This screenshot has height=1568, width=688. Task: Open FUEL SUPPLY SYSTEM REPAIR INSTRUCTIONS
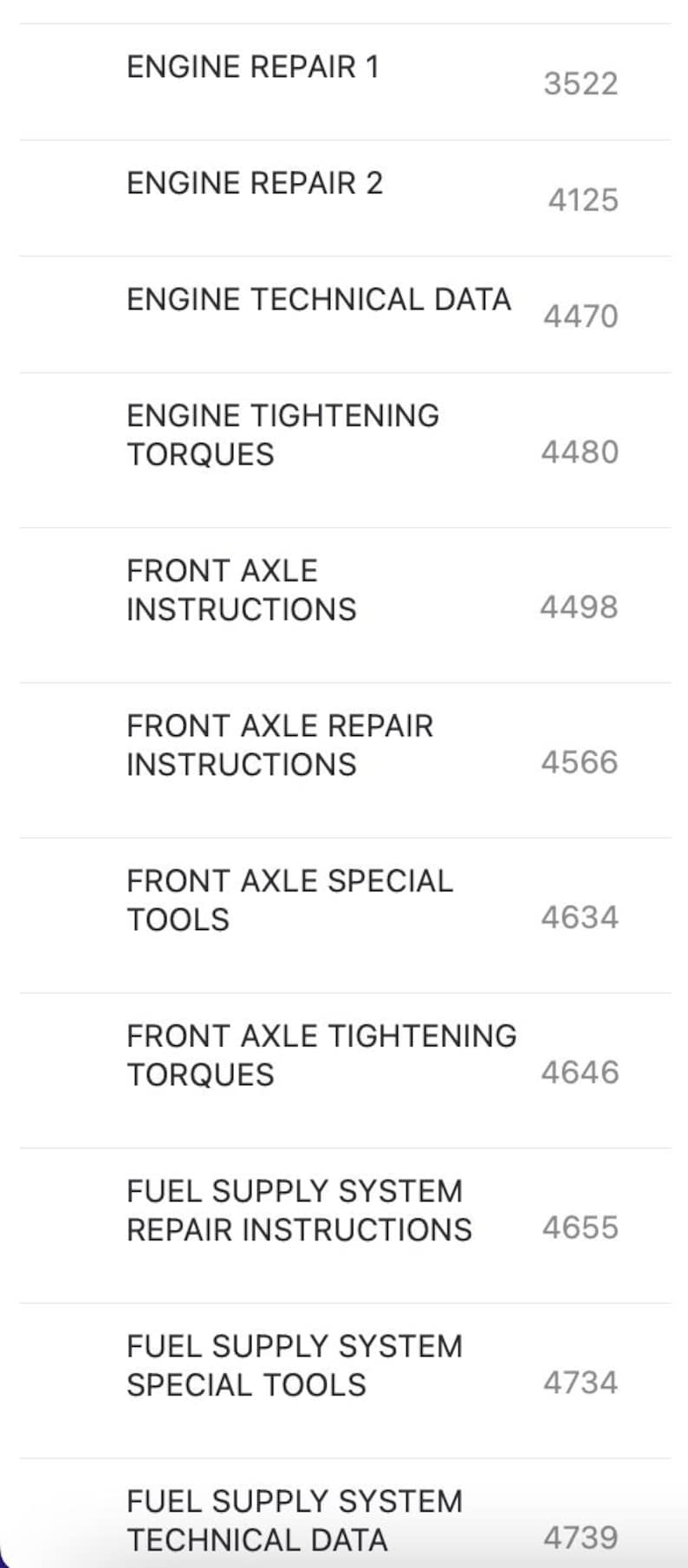299,1211
